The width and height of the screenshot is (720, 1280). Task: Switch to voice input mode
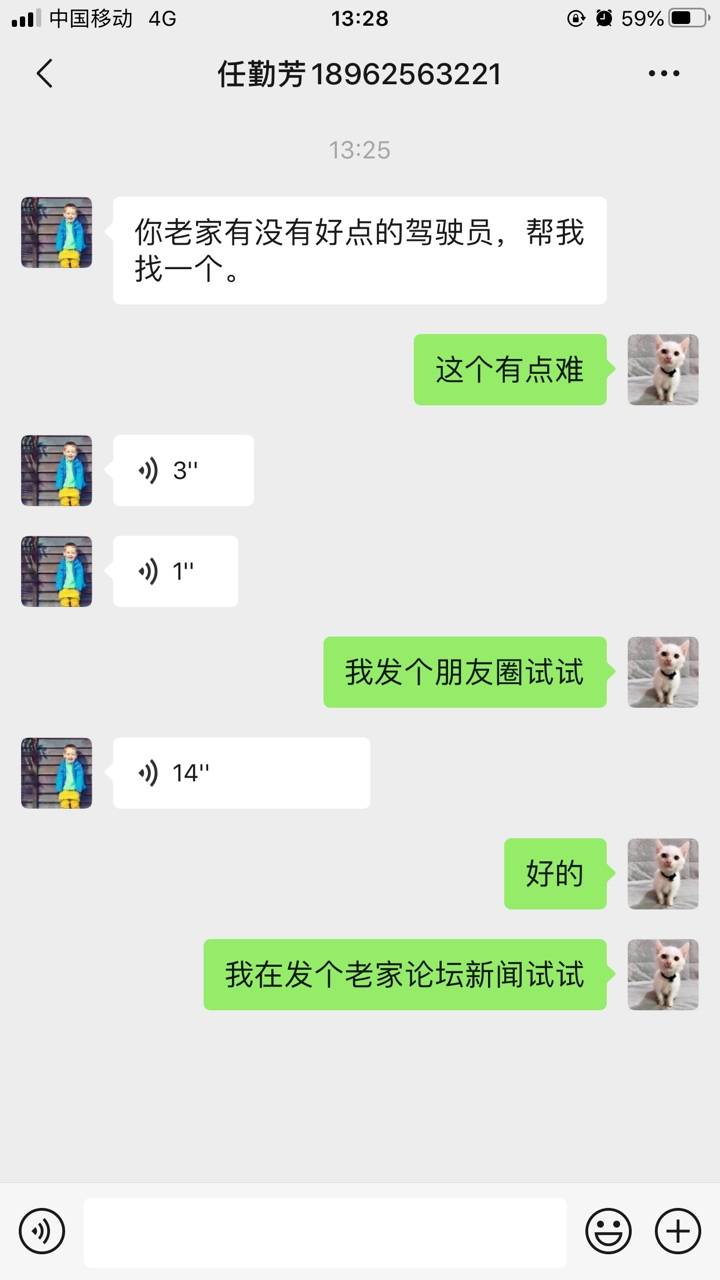[42, 1232]
